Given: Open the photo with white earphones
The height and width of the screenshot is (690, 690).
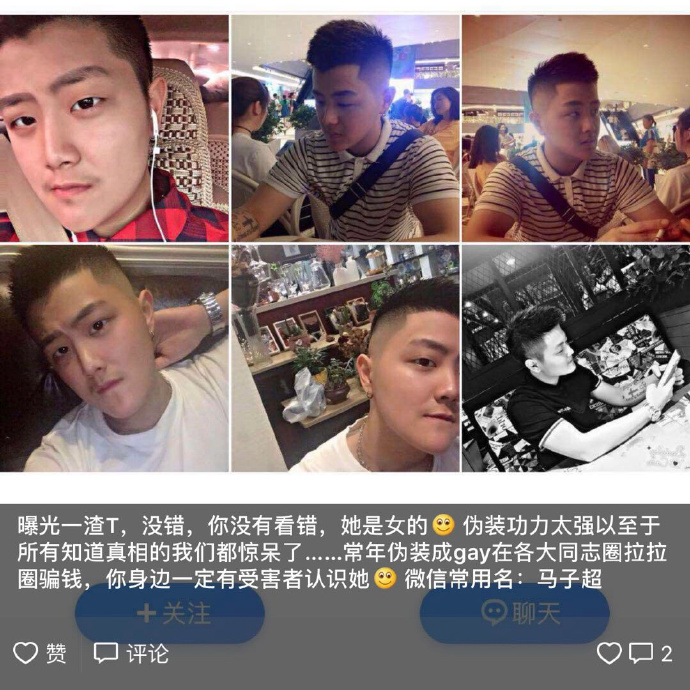Looking at the screenshot, I should click(113, 128).
